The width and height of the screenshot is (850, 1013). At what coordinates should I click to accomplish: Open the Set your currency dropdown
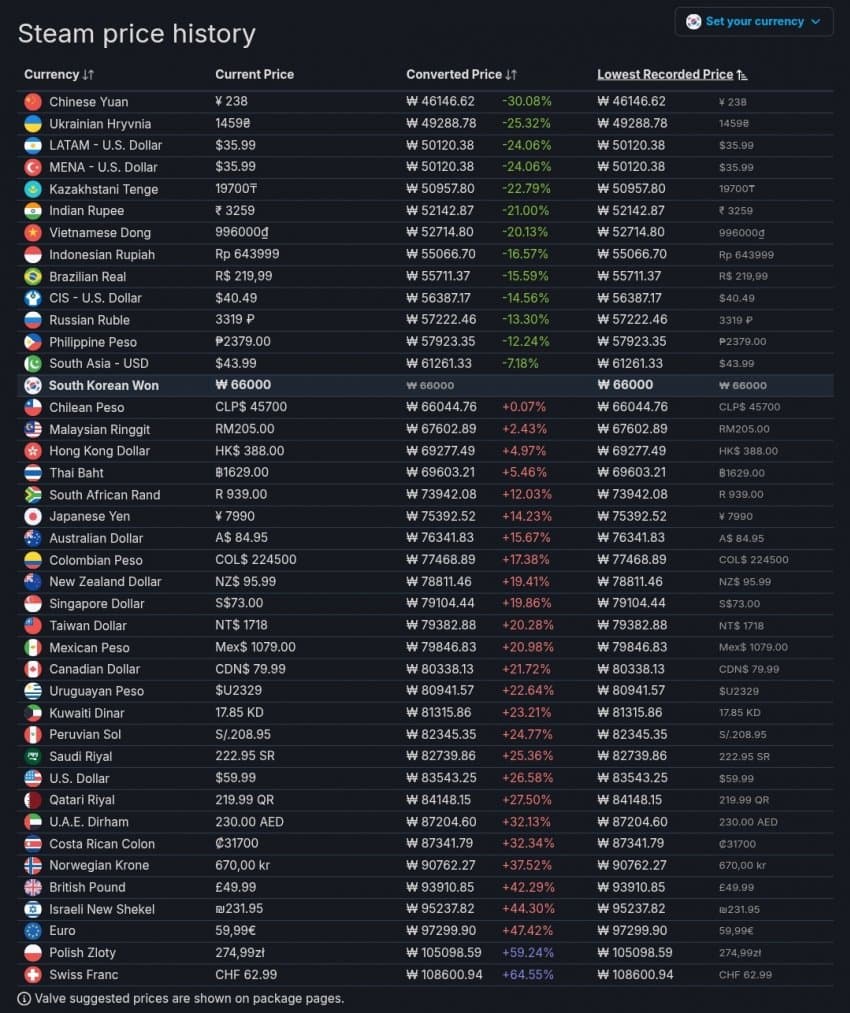754,22
